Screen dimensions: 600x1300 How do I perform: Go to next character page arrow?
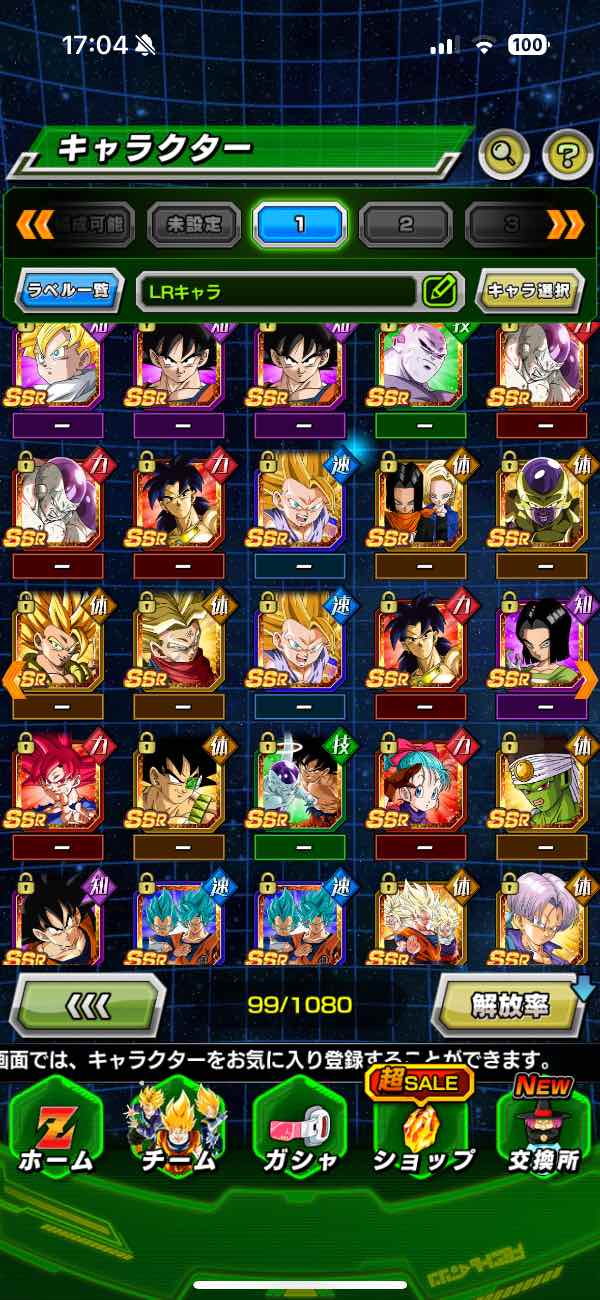(x=586, y=678)
